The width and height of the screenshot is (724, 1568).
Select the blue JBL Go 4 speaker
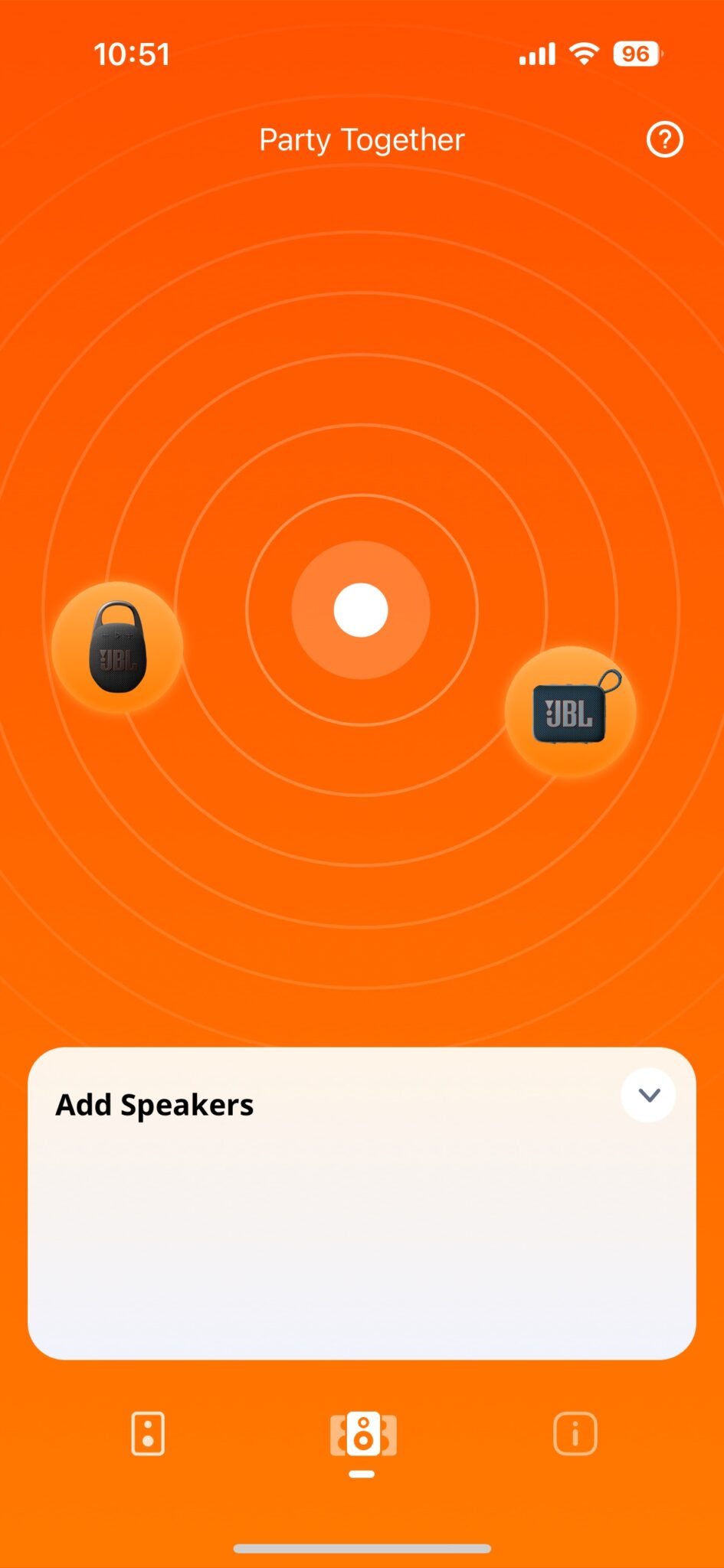[x=570, y=712]
